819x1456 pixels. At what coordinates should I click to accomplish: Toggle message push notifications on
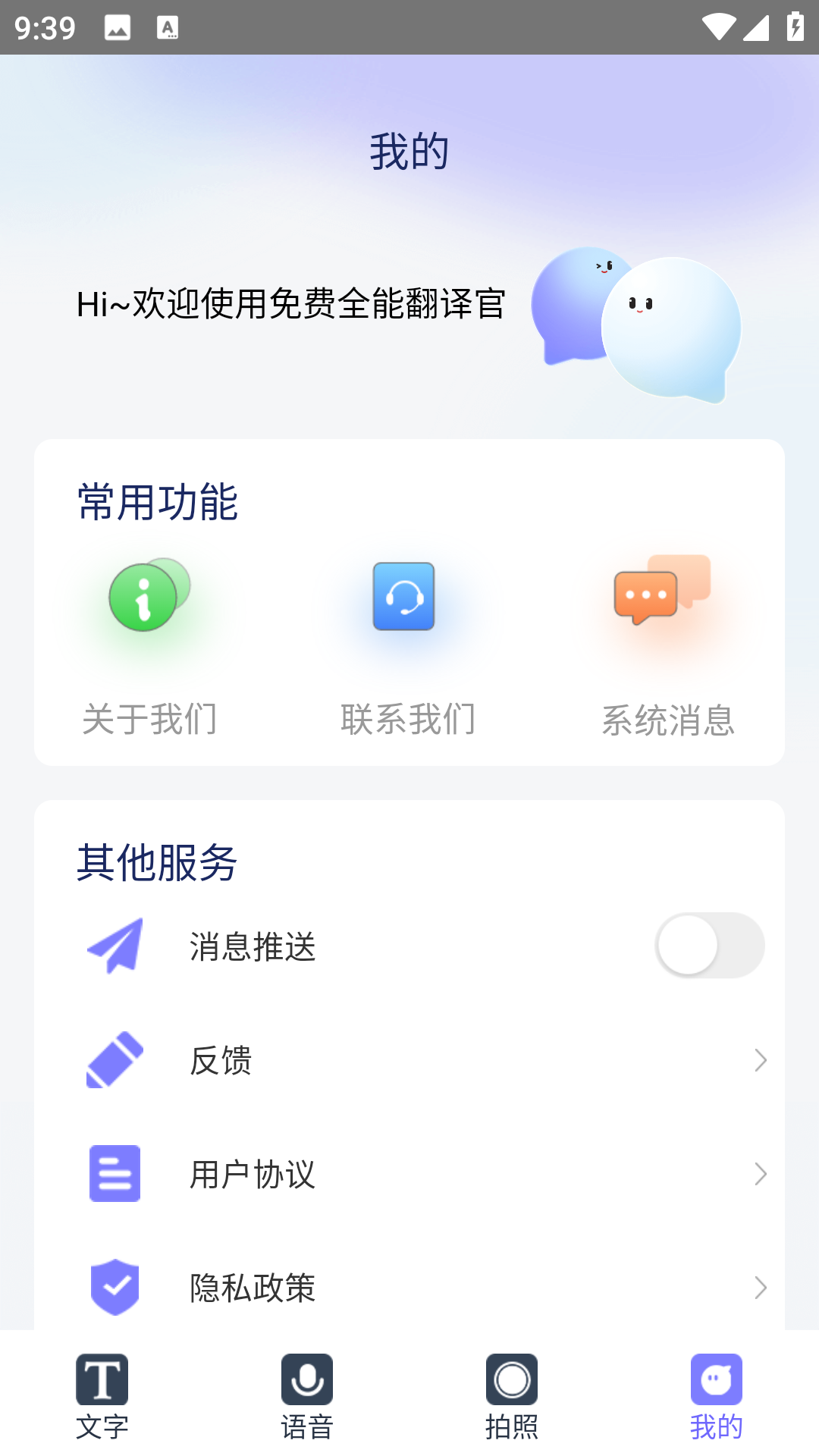[x=710, y=946]
